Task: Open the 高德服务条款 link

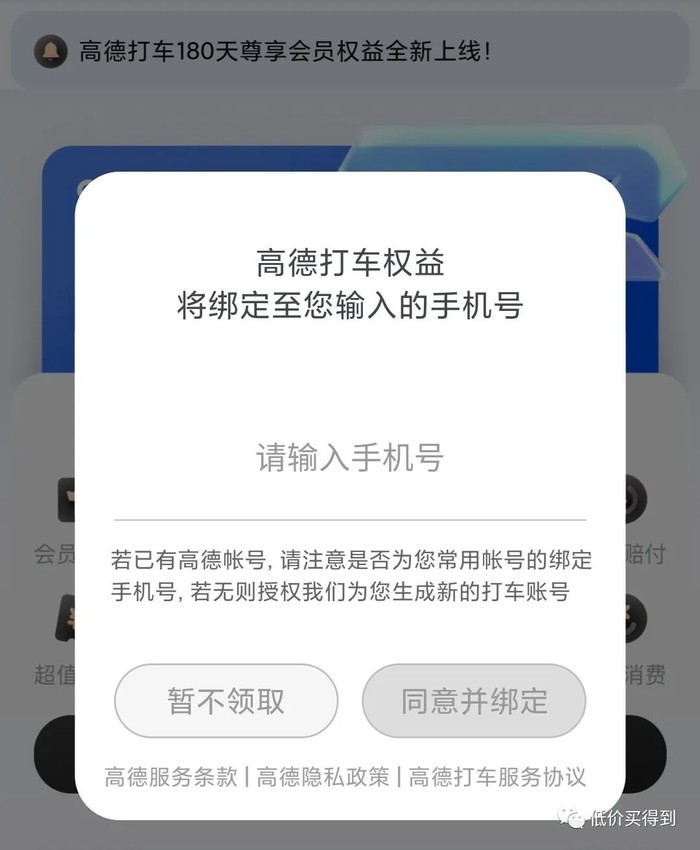Action: click(171, 777)
